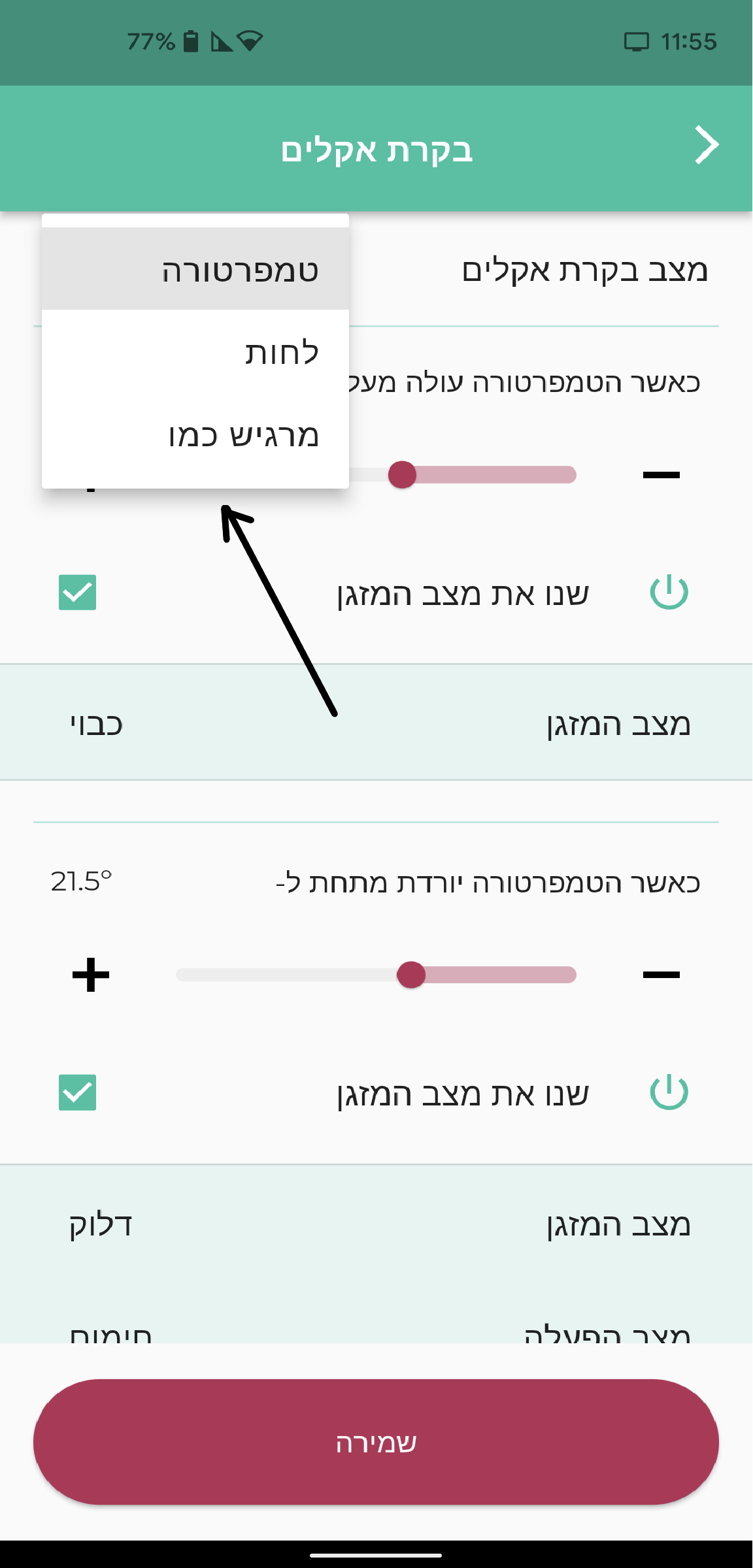
Task: Save settings with שמירה button
Action: [376, 1442]
